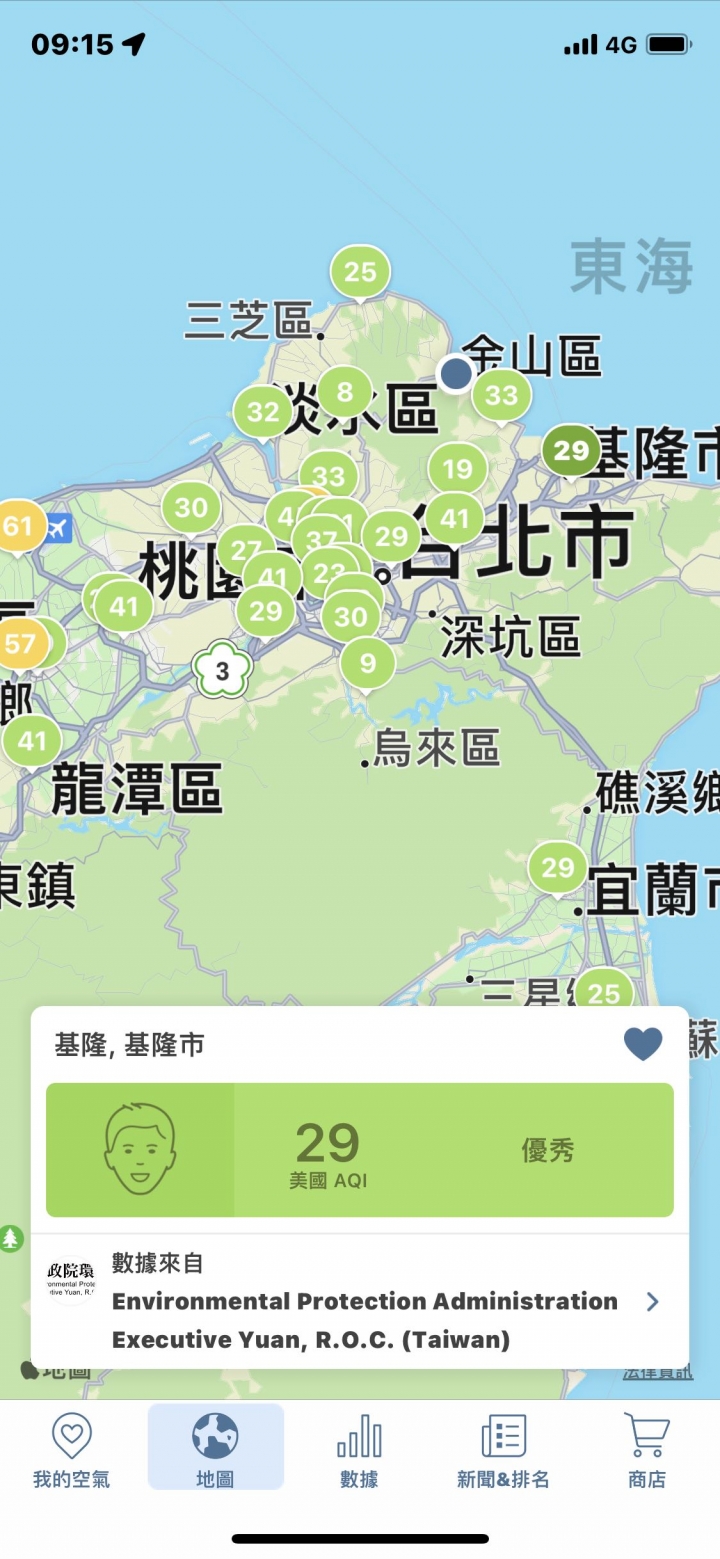Screen dimensions: 720x1559
Task: Switch to the 我的空氣 tab
Action: pos(71,1449)
